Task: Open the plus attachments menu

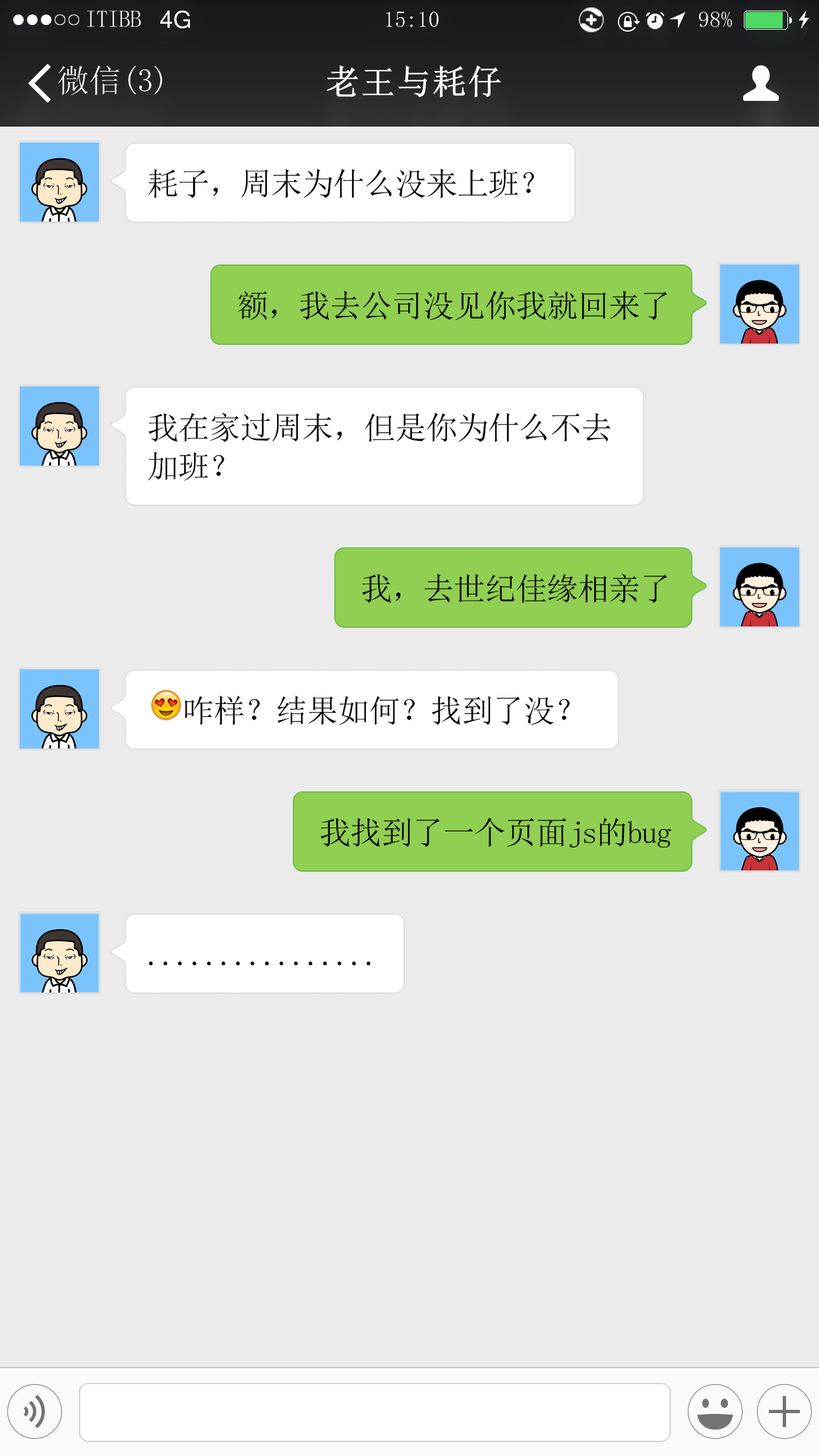Action: [784, 1411]
